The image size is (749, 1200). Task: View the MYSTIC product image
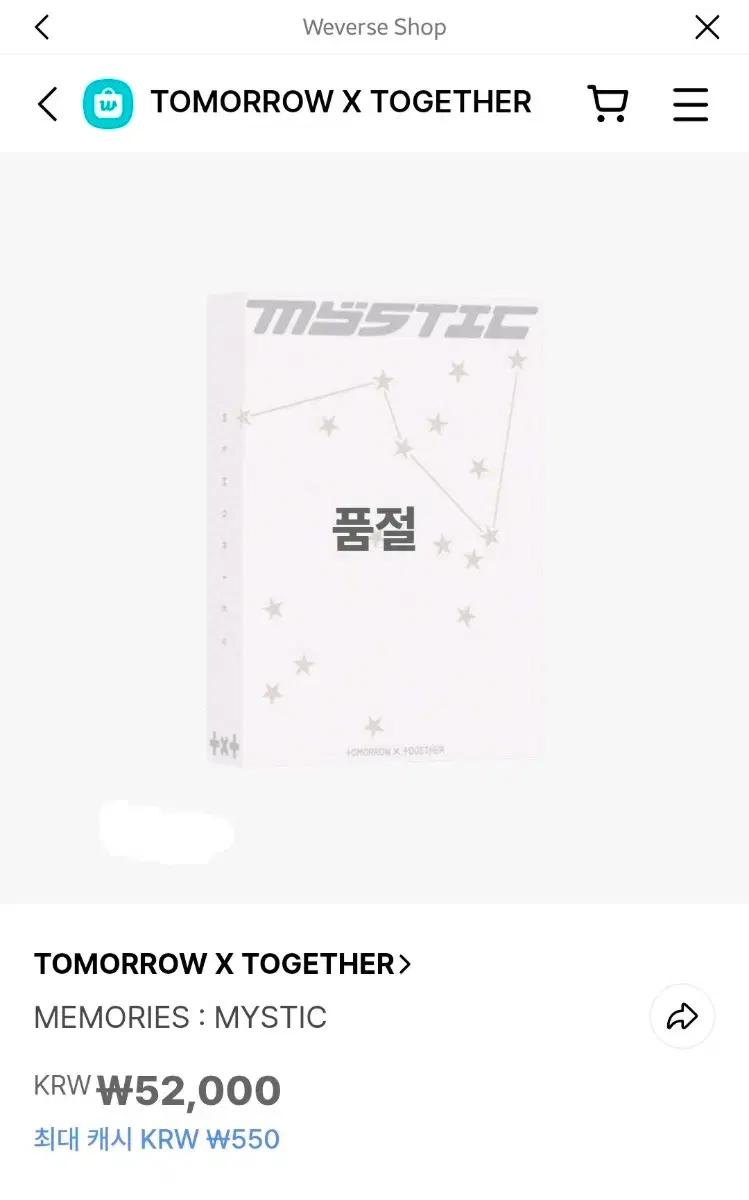tap(374, 530)
